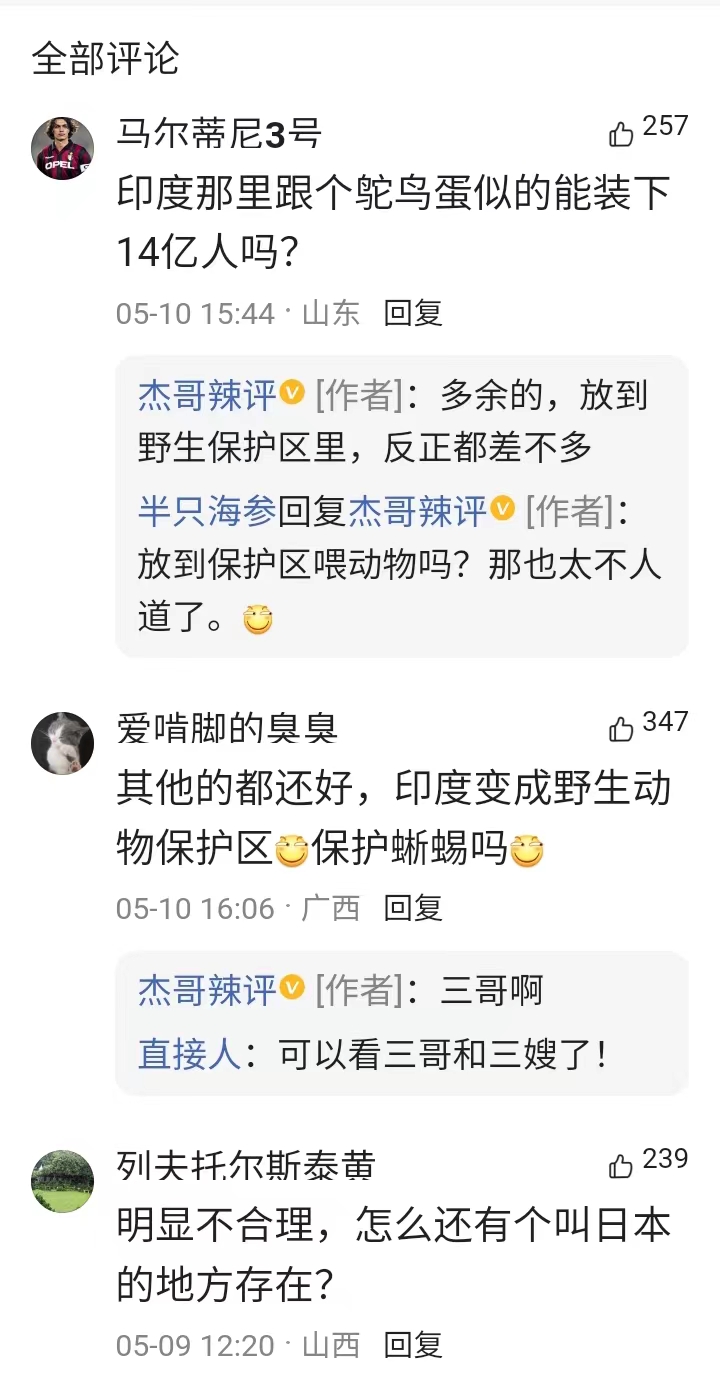Reply to the comment from 广西
The image size is (720, 1383).
[x=413, y=908]
